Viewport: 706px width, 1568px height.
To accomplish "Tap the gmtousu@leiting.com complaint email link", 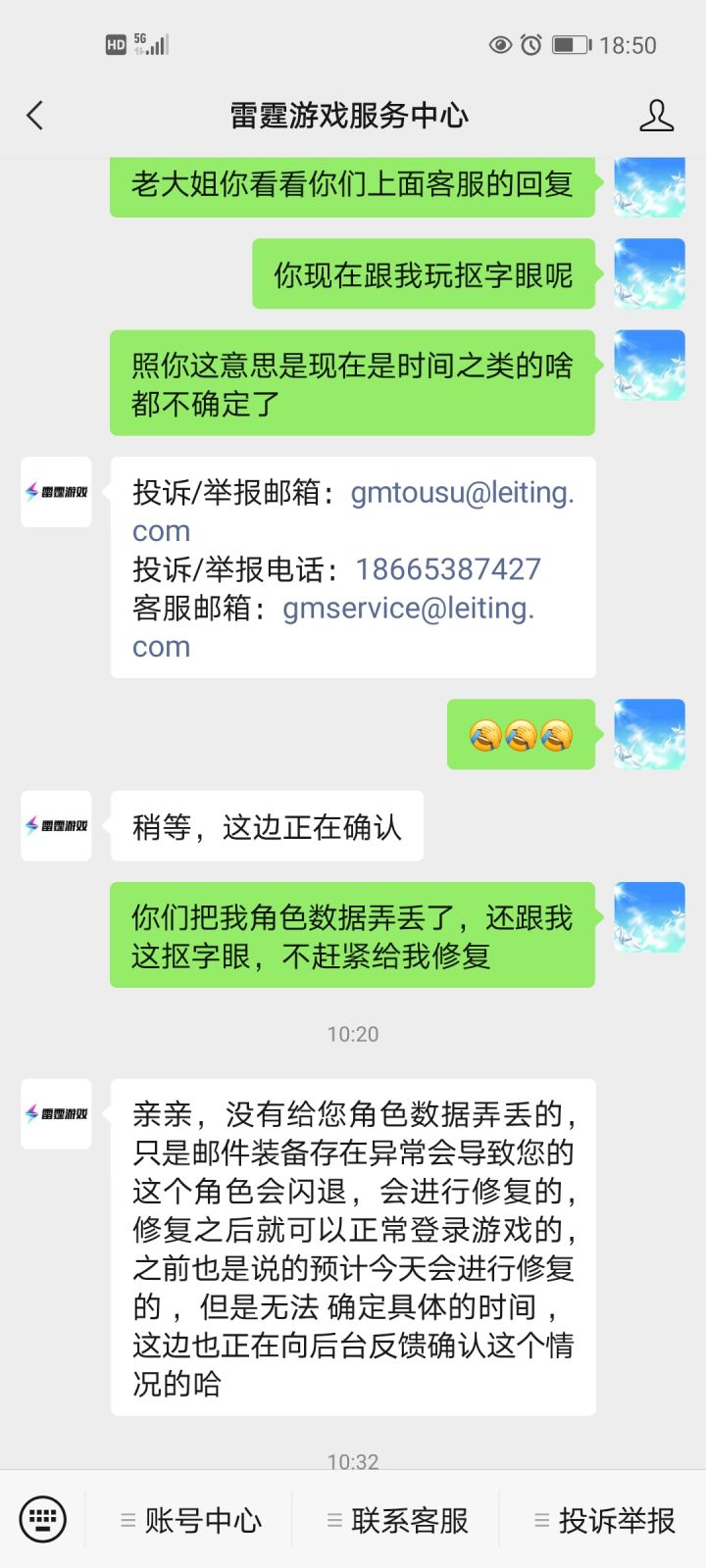I will (x=353, y=511).
